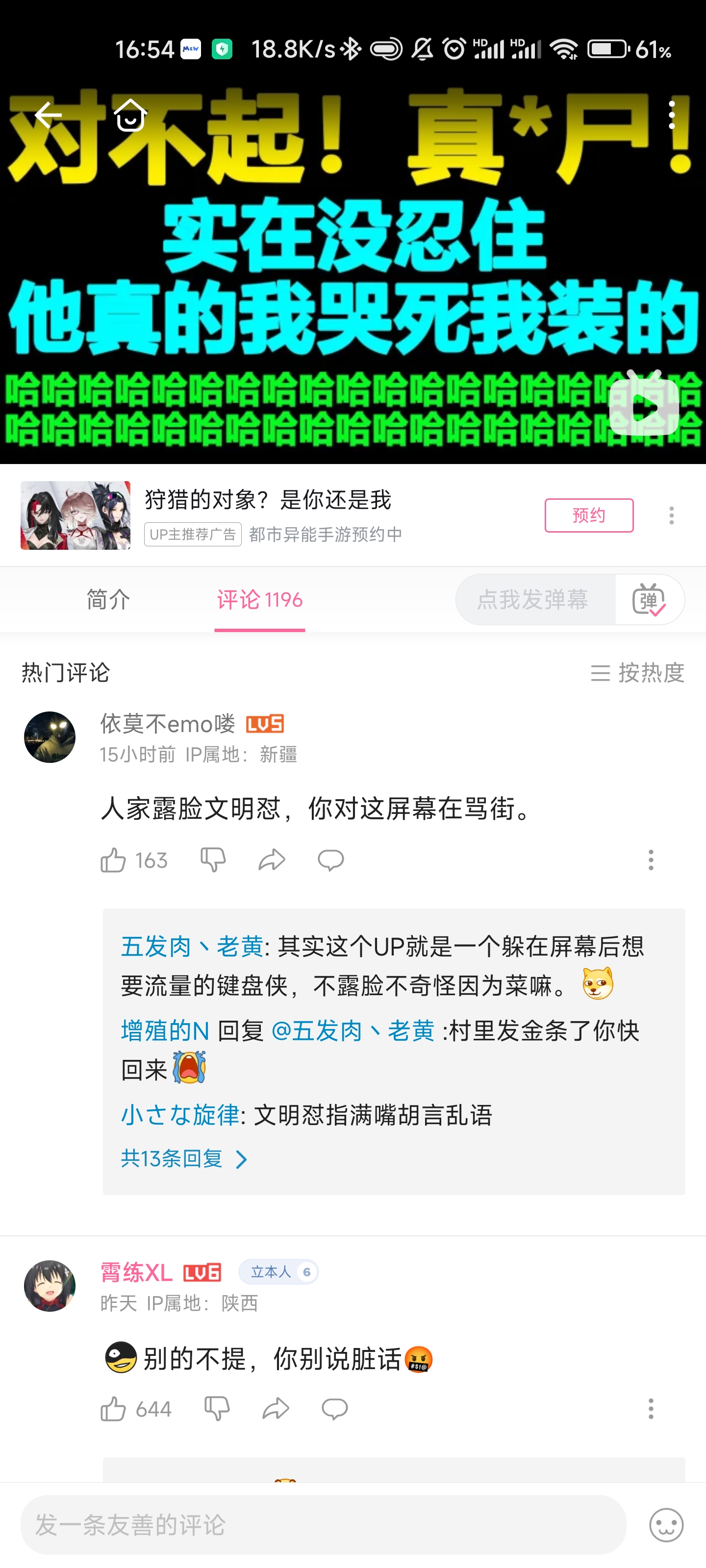Tap the 发一条友善的评论 comment box
Viewport: 706px width, 1568px height.
click(323, 1525)
